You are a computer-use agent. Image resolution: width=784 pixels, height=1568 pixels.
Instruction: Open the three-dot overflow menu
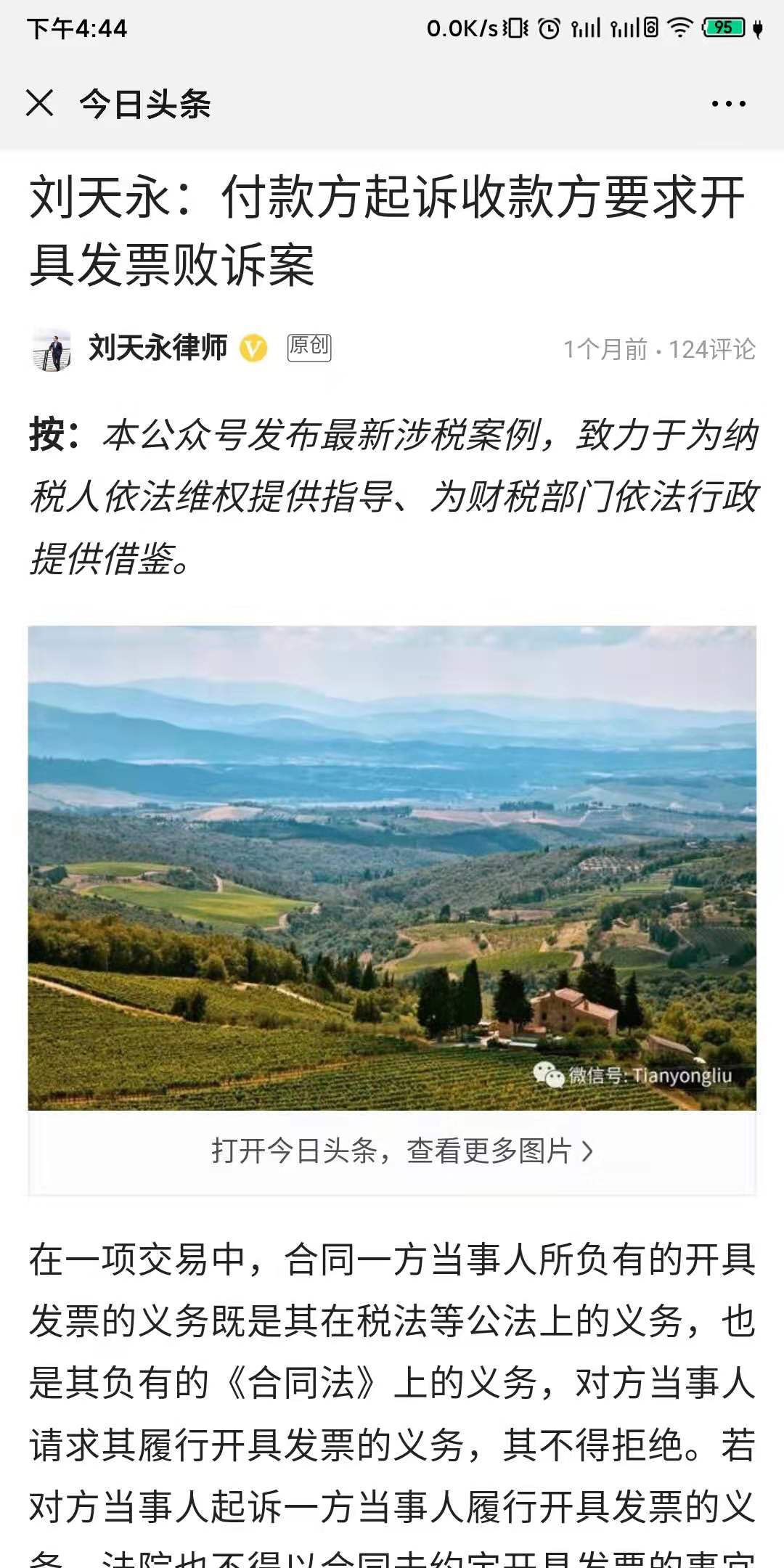(728, 104)
